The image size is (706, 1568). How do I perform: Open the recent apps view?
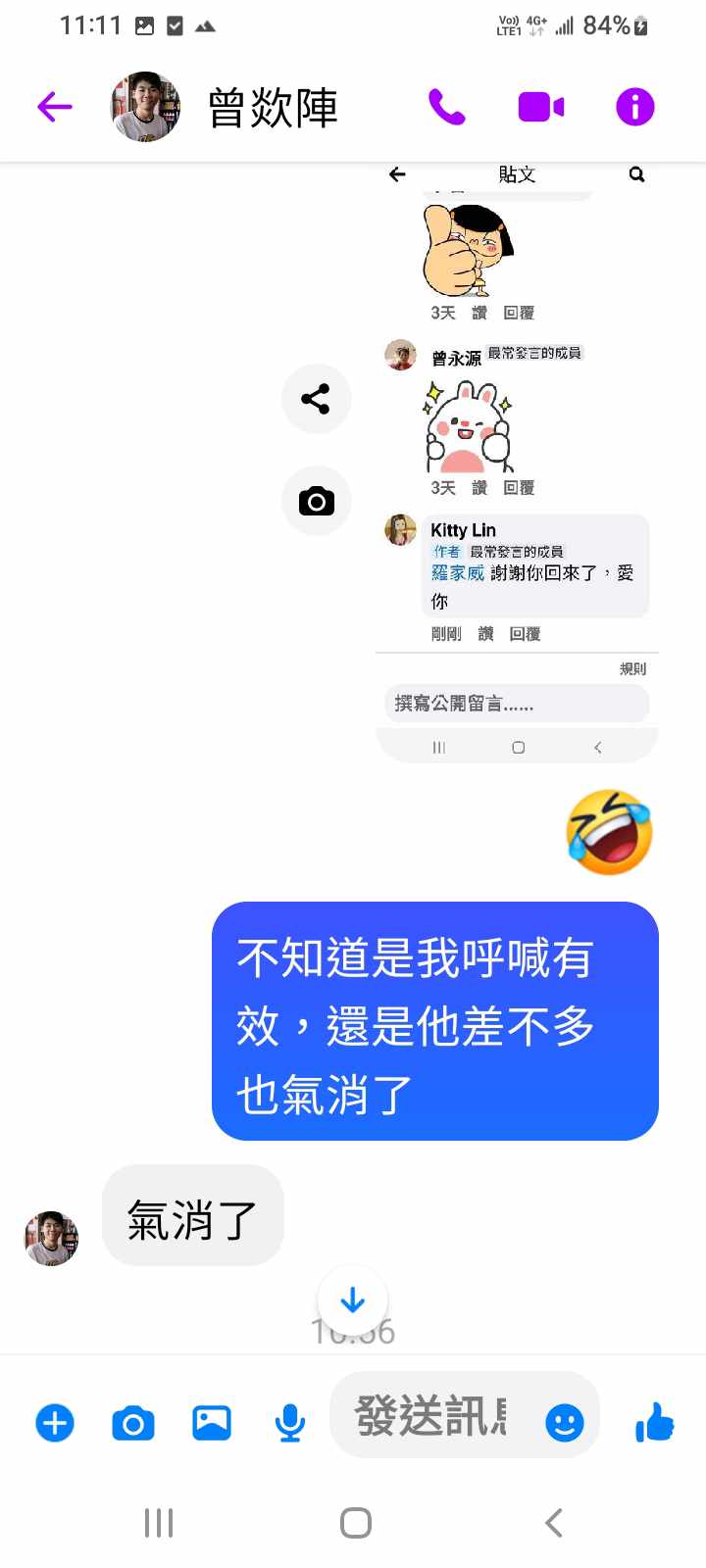click(x=159, y=1523)
